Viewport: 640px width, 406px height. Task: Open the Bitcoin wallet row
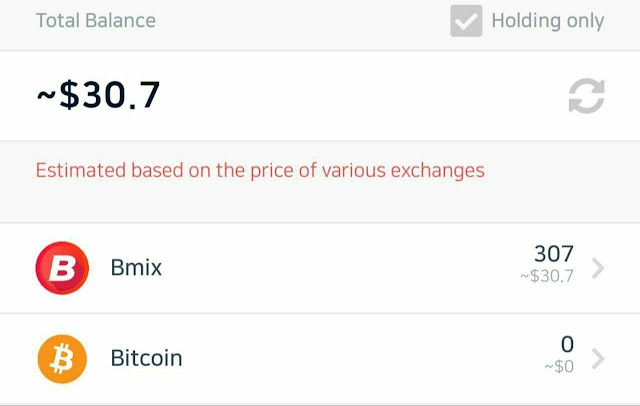320,359
